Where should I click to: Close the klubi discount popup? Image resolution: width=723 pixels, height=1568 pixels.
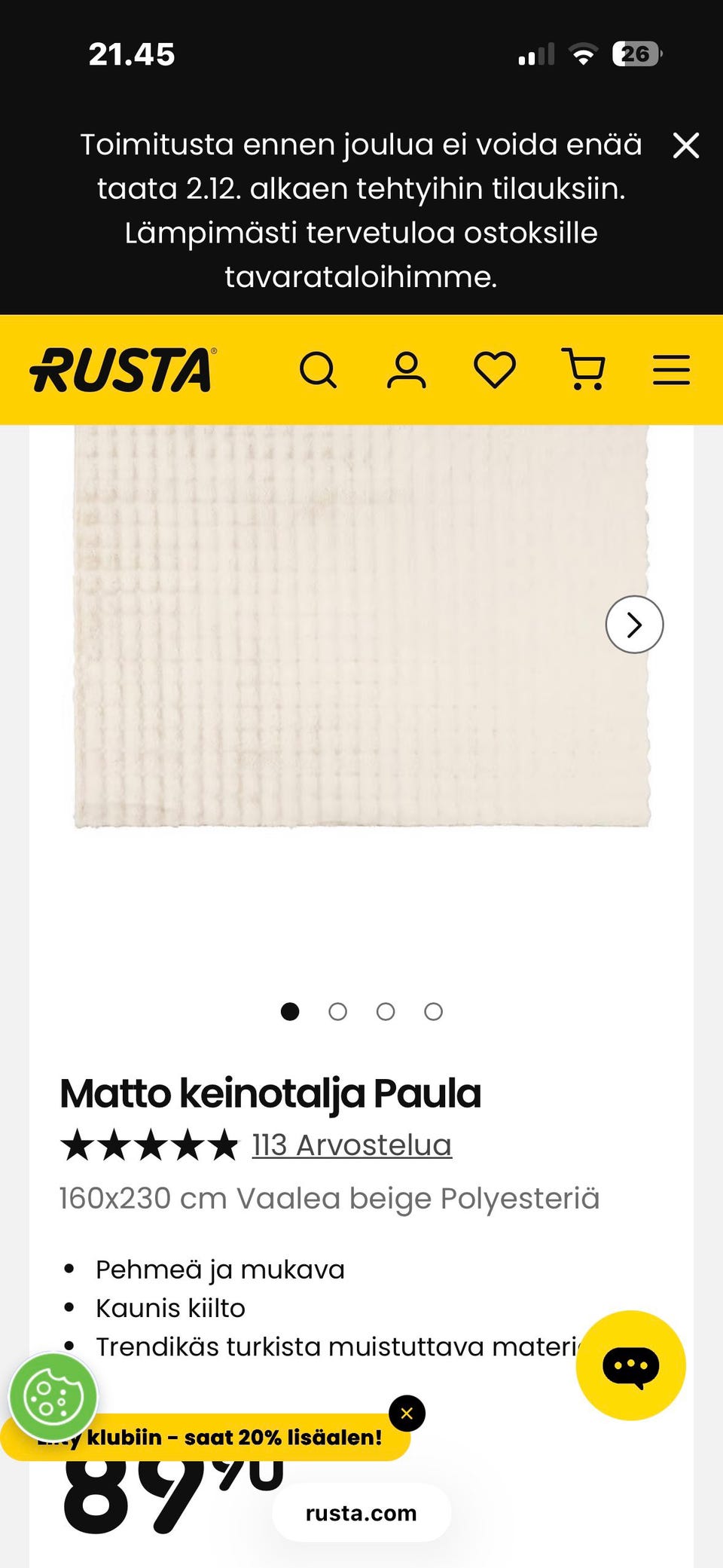click(407, 1414)
